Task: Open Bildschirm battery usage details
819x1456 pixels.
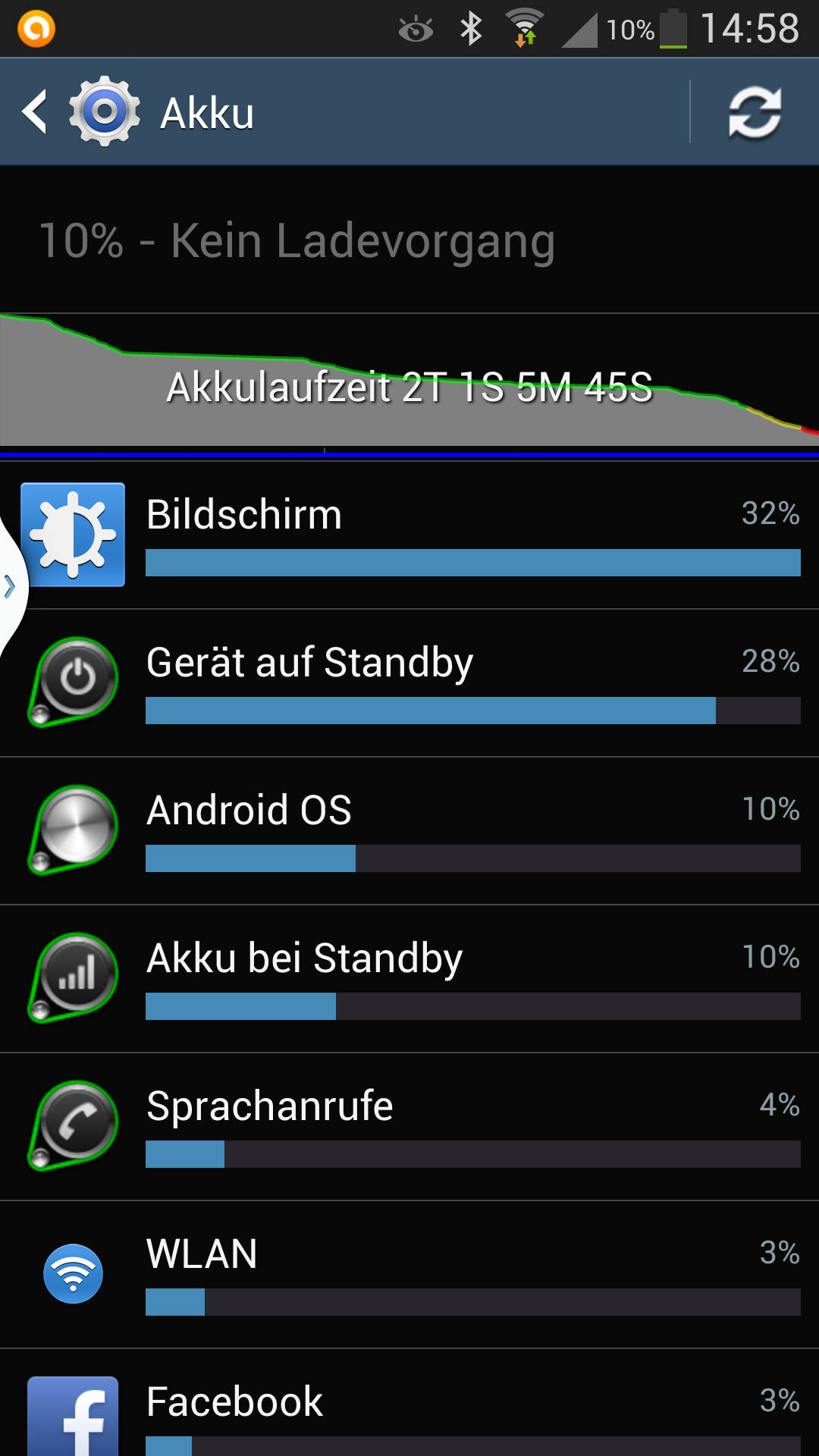Action: point(409,535)
